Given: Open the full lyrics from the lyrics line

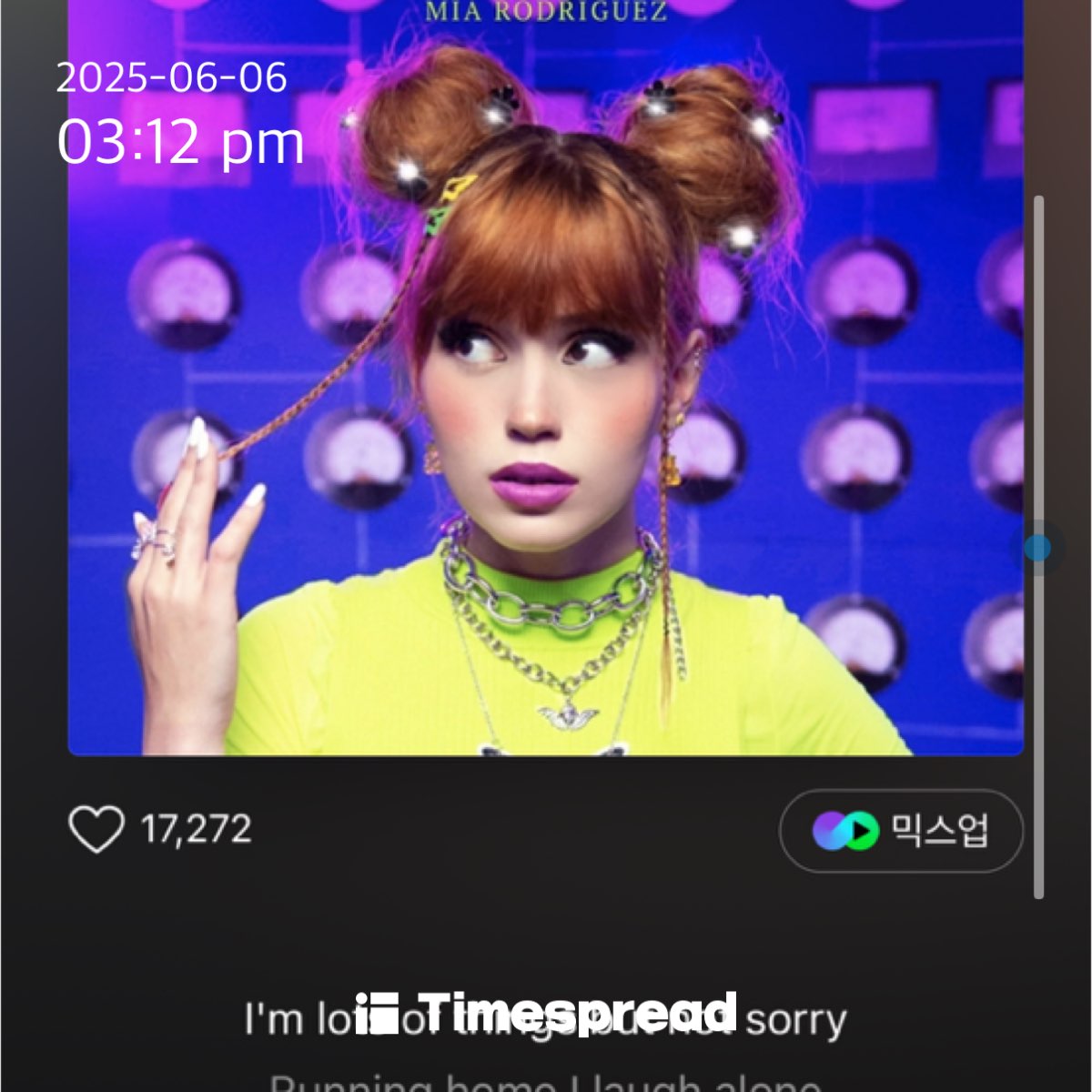Looking at the screenshot, I should click(546, 1020).
